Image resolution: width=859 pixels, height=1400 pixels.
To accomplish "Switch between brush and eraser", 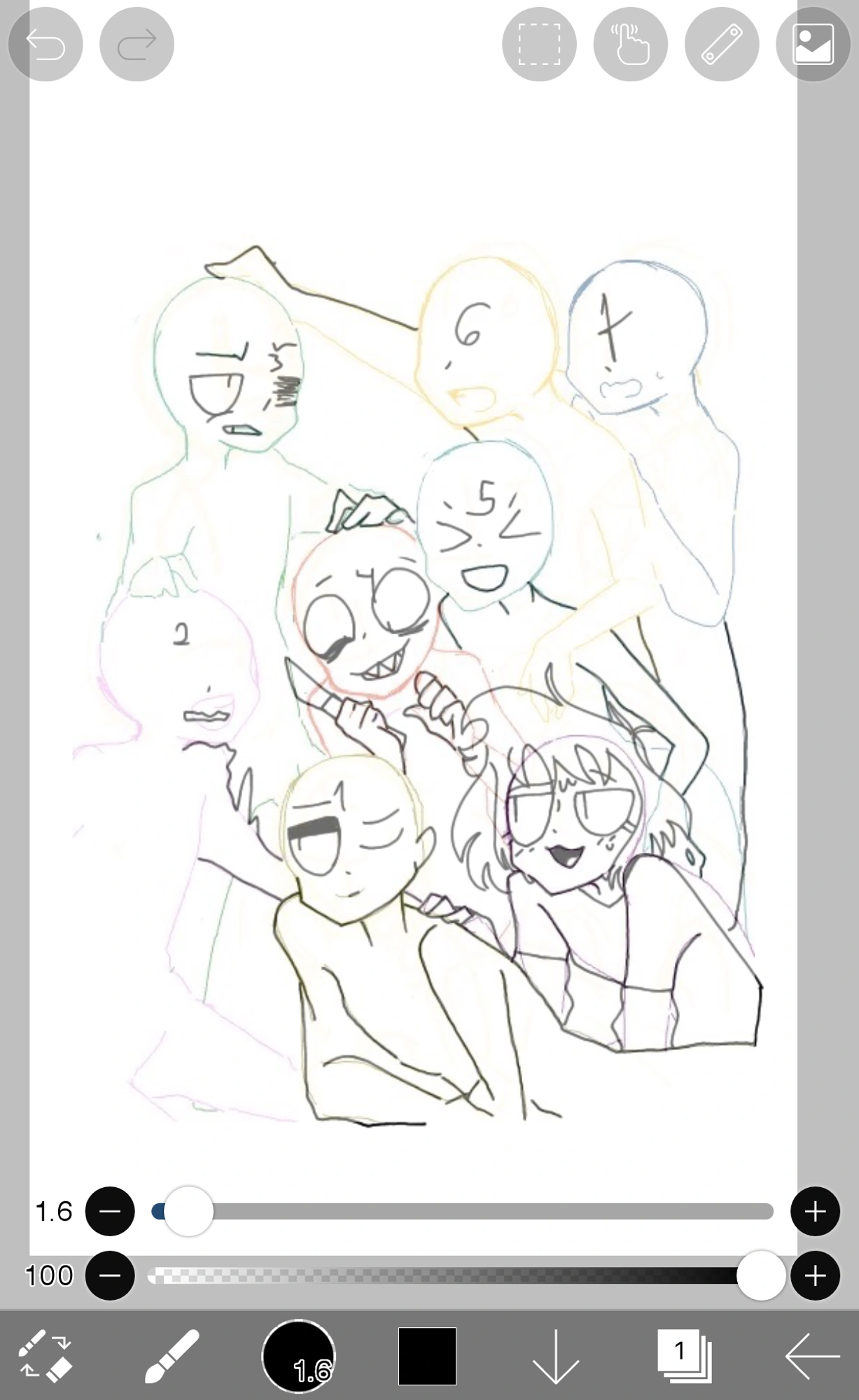I will tap(45, 1357).
